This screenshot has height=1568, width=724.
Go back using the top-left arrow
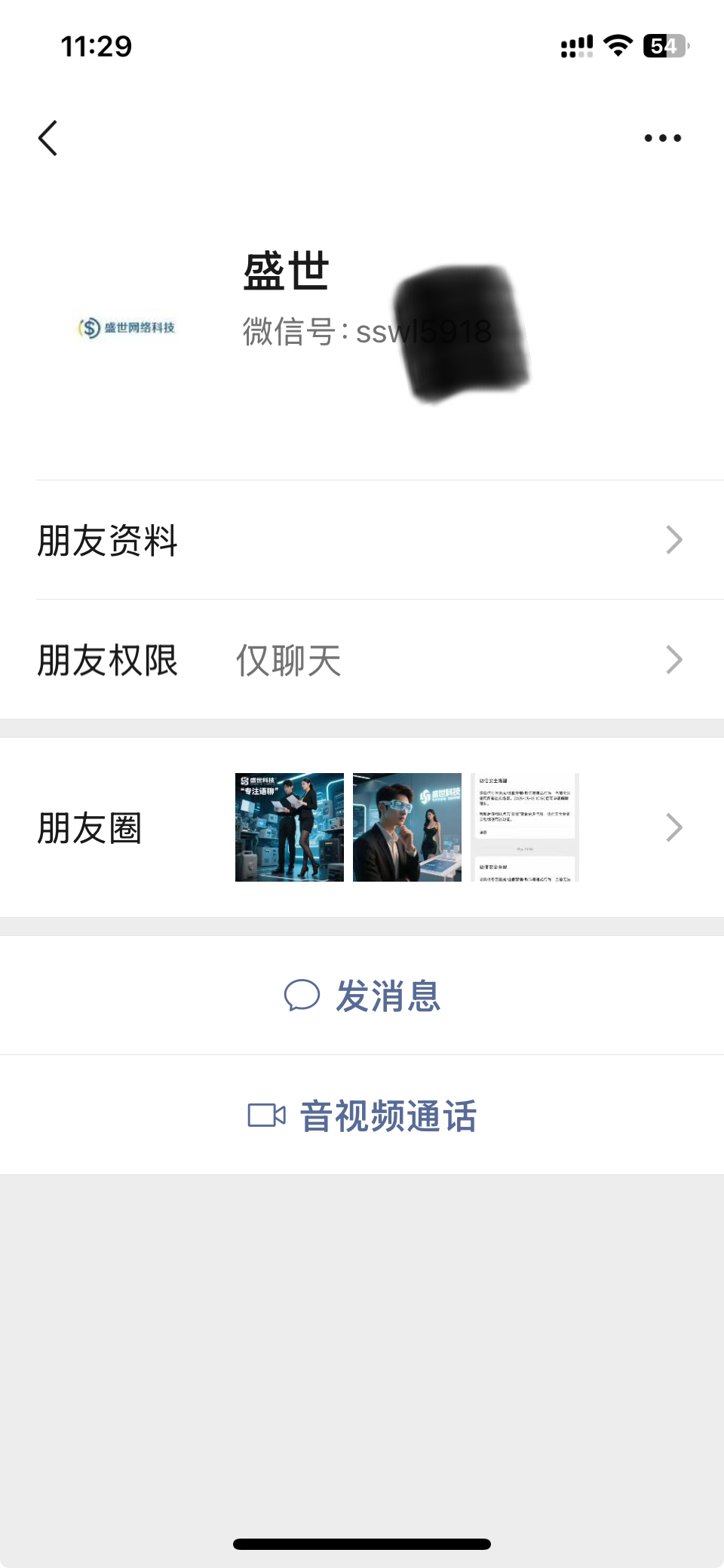click(x=48, y=138)
